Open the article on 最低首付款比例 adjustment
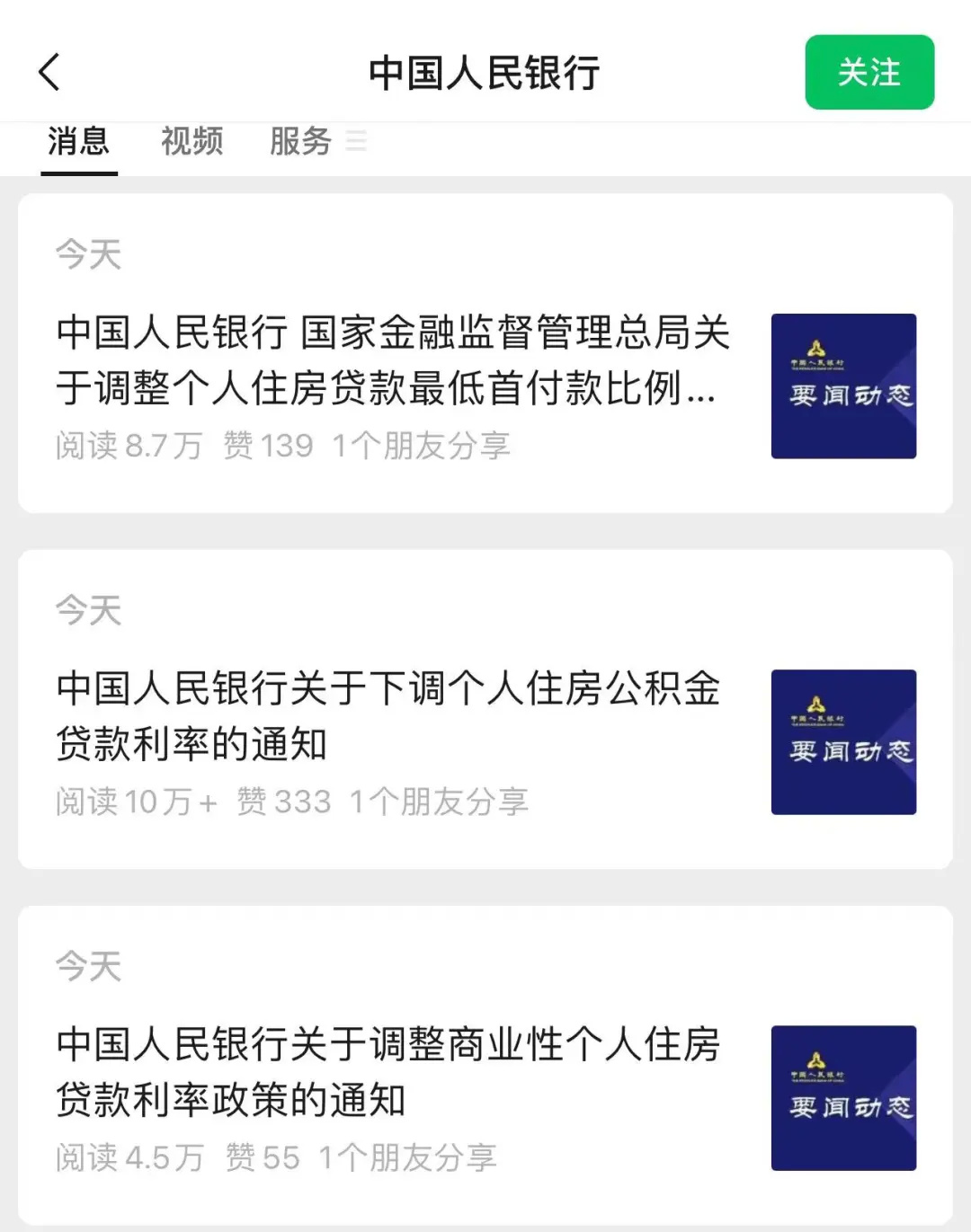The width and height of the screenshot is (971, 1232). pos(392,360)
